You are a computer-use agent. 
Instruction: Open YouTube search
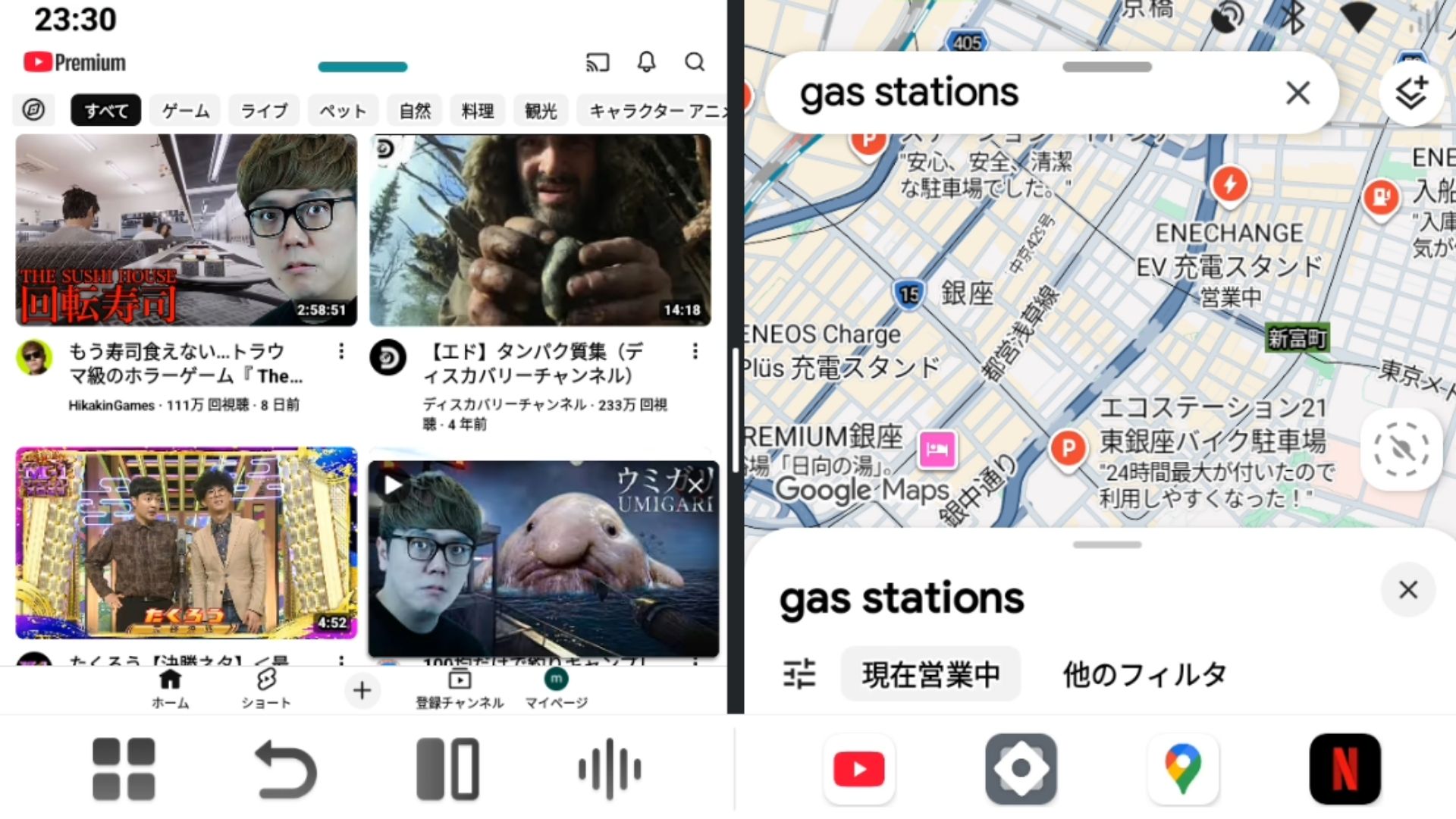[695, 62]
